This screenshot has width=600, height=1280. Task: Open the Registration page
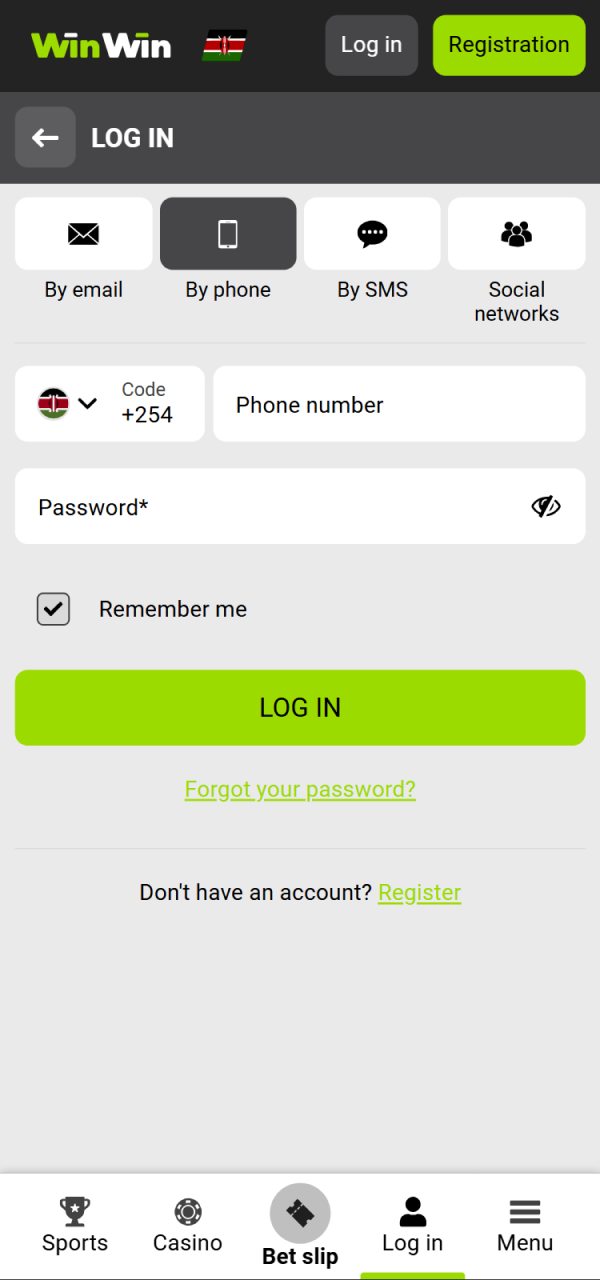508,45
